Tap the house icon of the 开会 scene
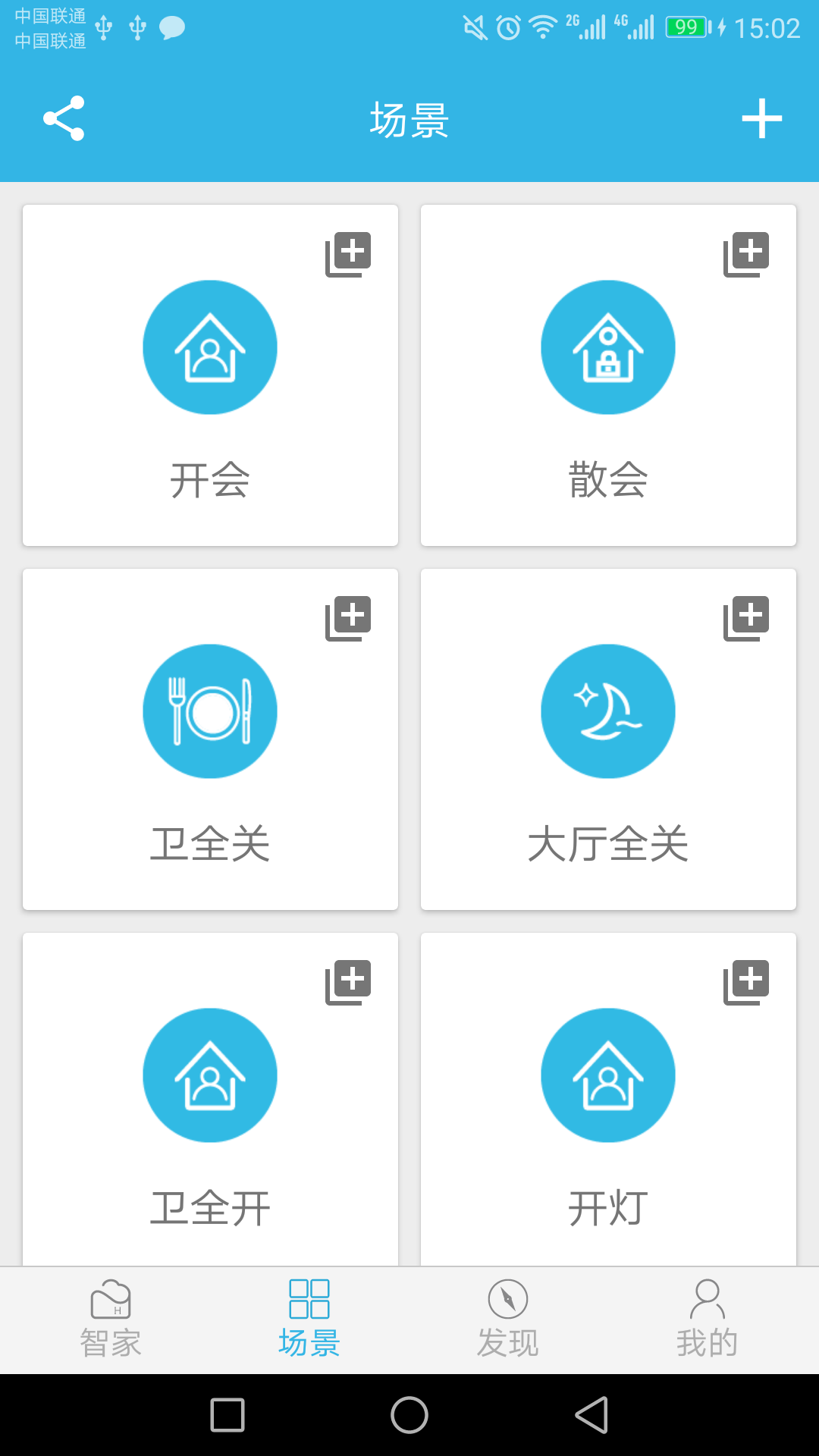This screenshot has width=819, height=1456. pyautogui.click(x=210, y=346)
